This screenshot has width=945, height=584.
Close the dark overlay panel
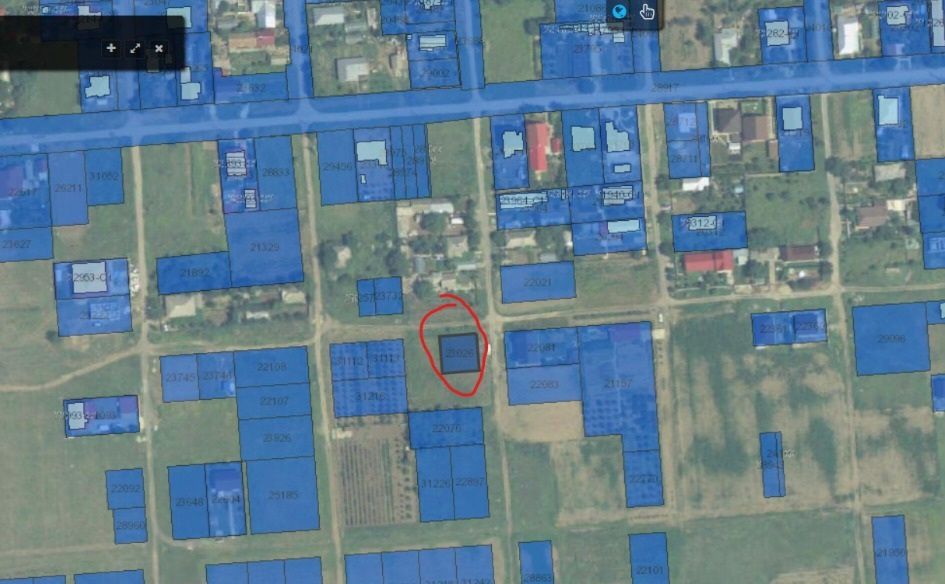[x=159, y=48]
